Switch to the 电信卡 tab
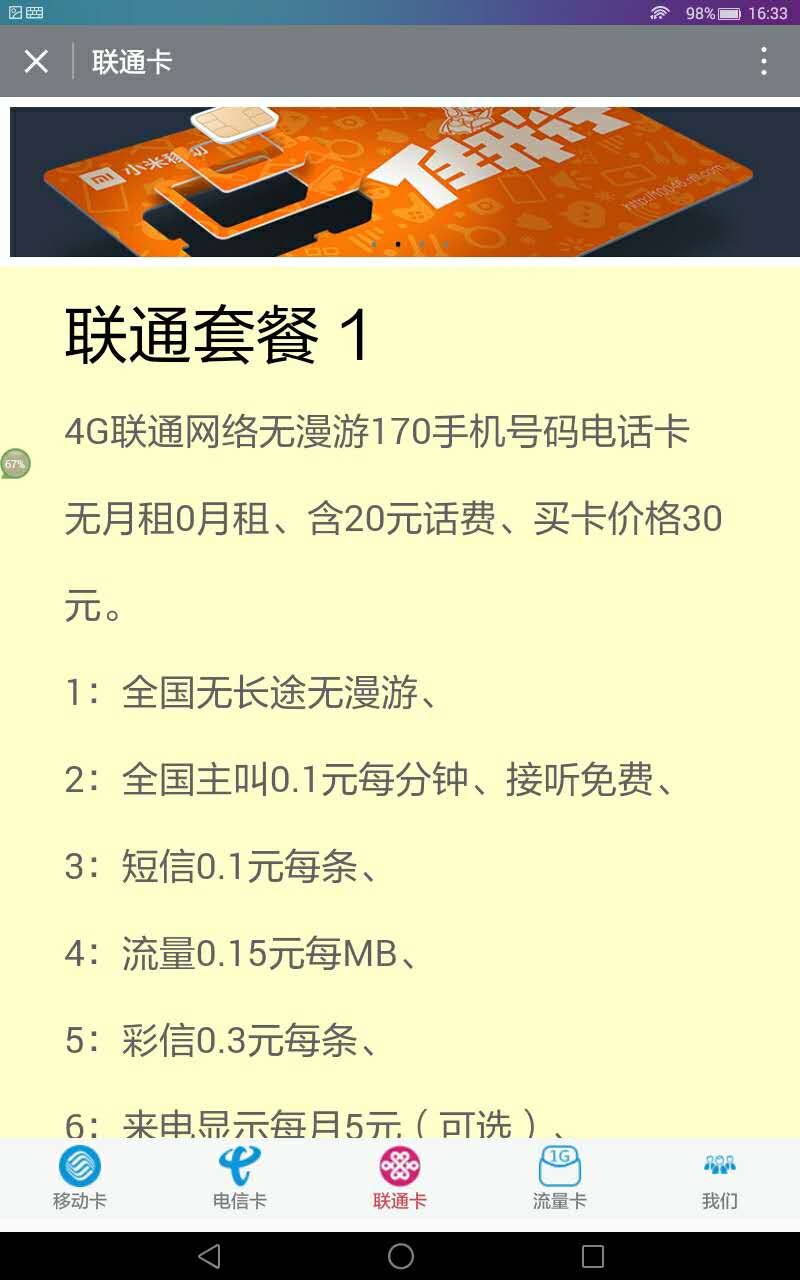Image resolution: width=800 pixels, height=1280 pixels. (240, 1178)
